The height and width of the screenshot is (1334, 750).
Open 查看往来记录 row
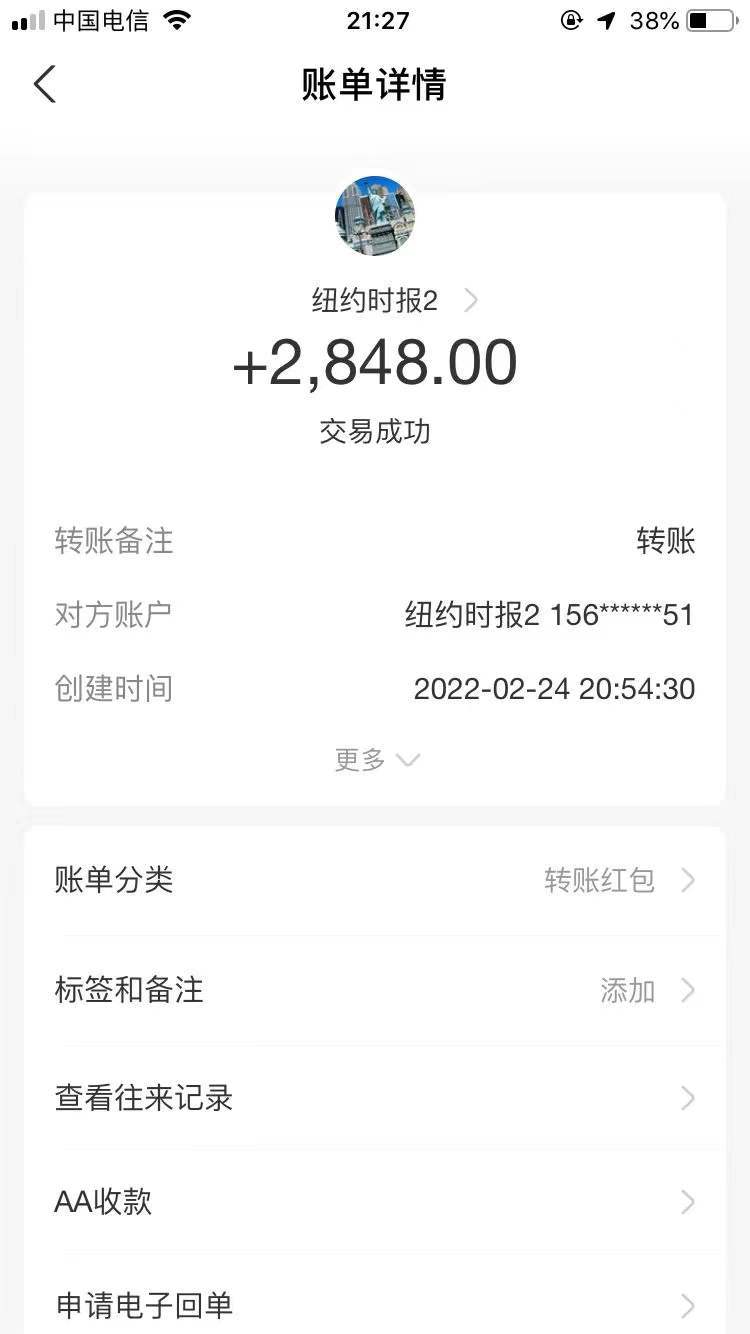(x=374, y=1098)
